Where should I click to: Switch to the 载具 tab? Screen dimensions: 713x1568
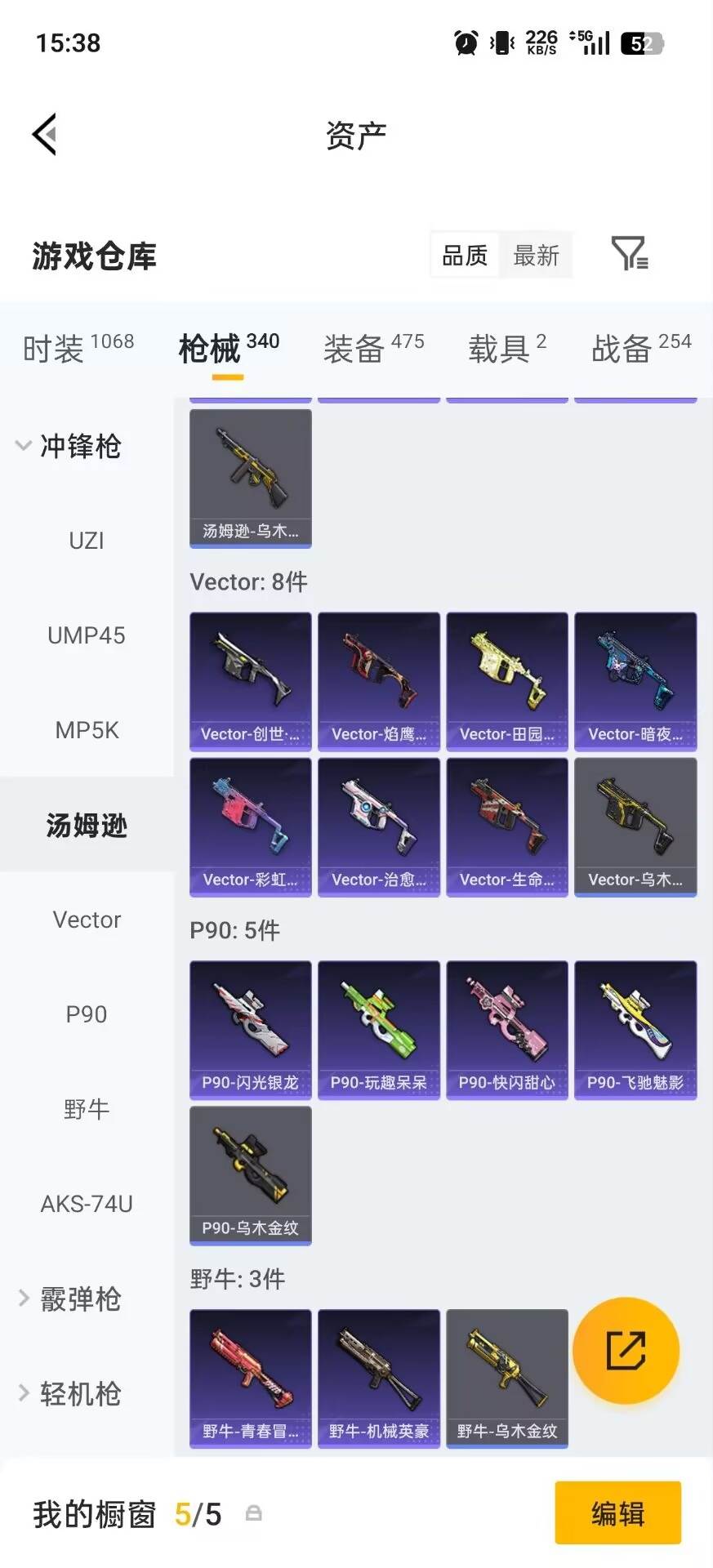coord(507,349)
